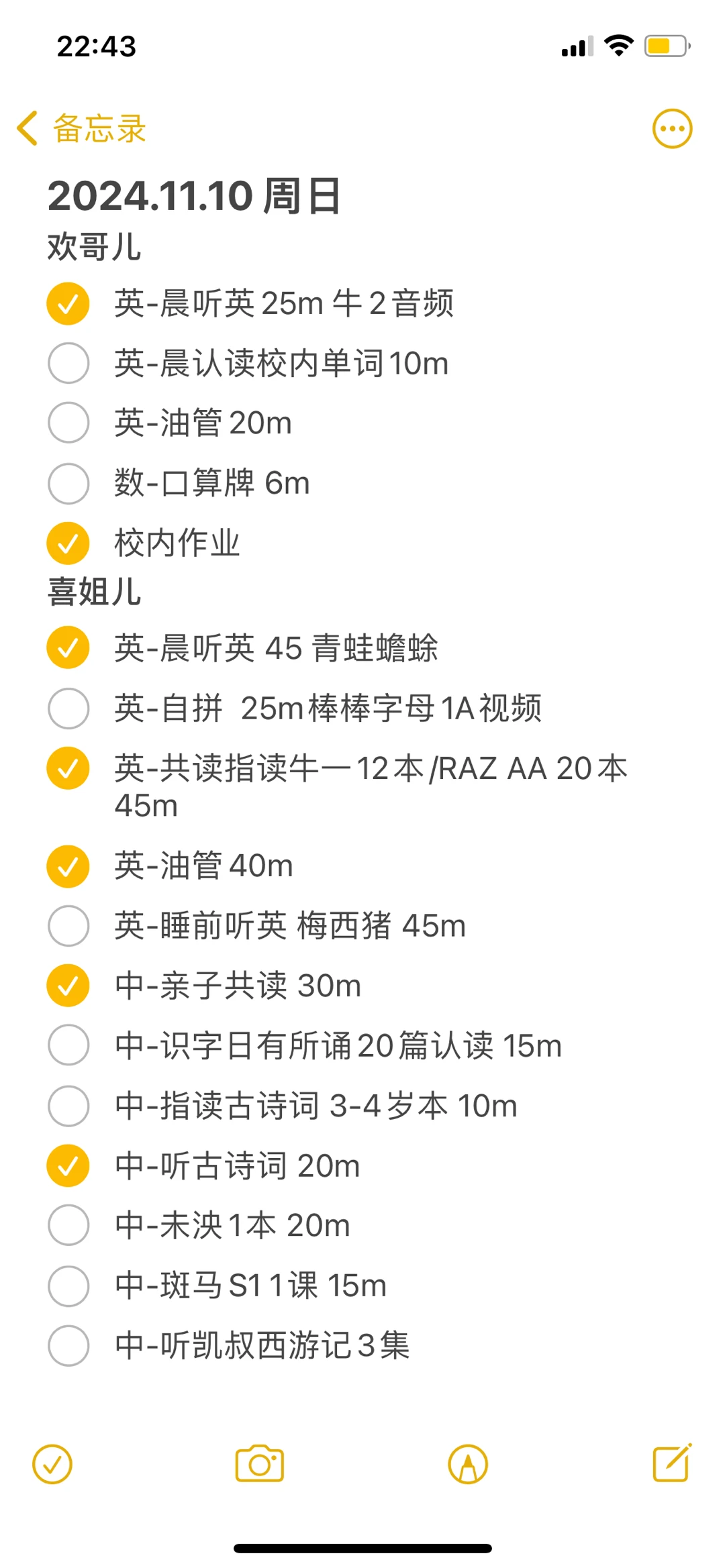Screen dimensions: 725x1568
Task: Mark 英-睡前听英 梅西猪 45m complete
Action: [68, 926]
